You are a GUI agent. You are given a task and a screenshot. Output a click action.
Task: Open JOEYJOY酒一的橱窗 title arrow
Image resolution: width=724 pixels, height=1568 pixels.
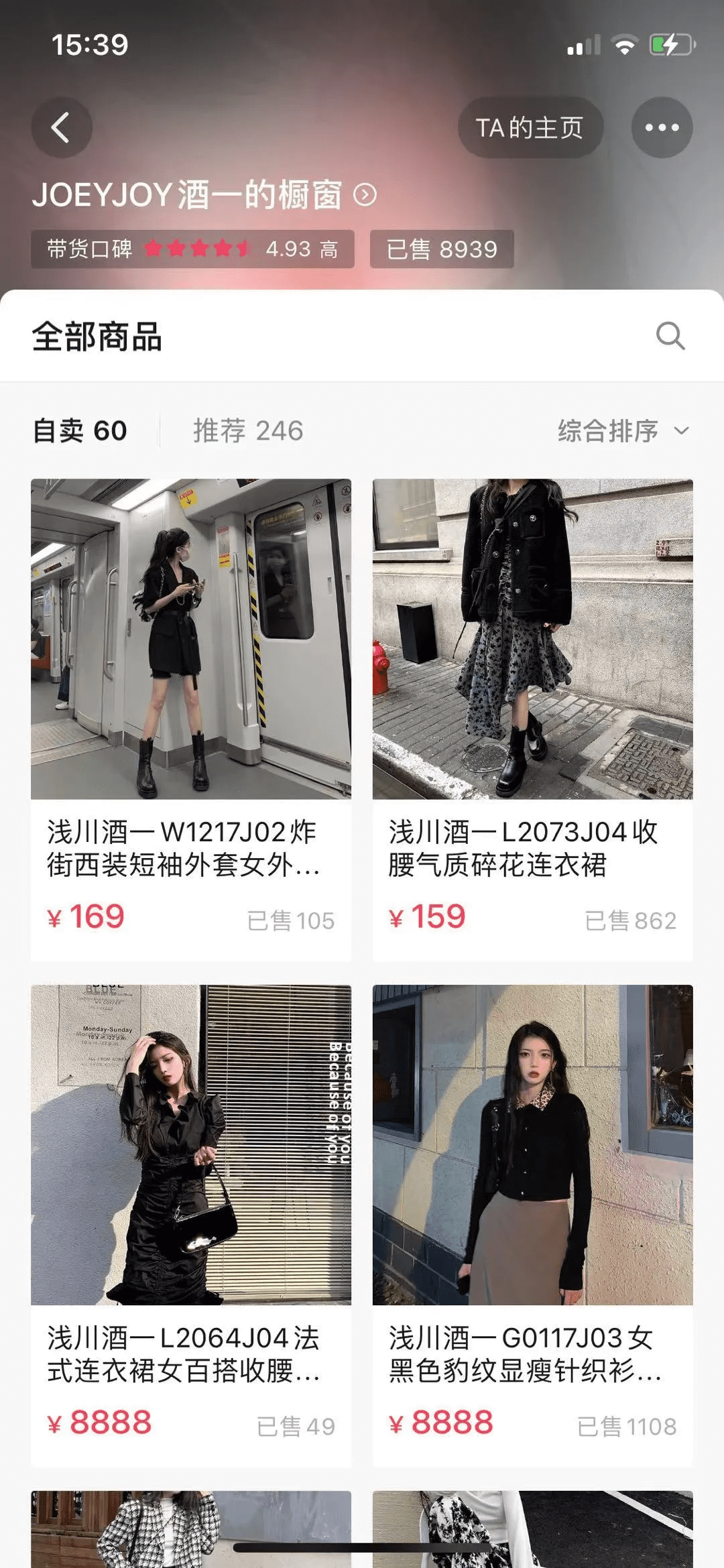[365, 195]
